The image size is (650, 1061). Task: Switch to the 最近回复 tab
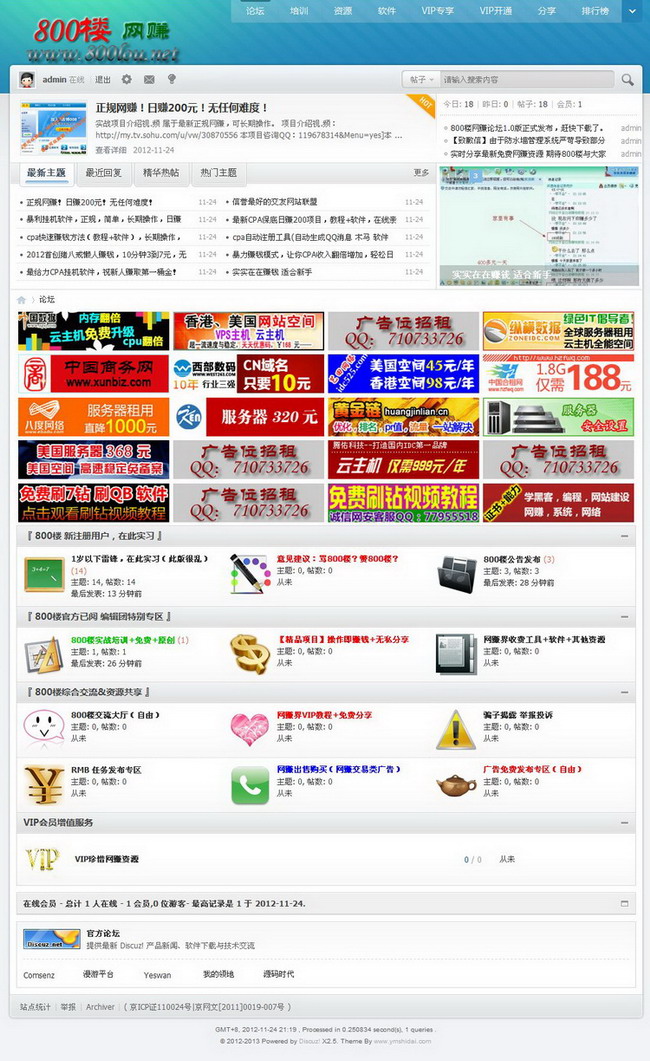pyautogui.click(x=104, y=173)
